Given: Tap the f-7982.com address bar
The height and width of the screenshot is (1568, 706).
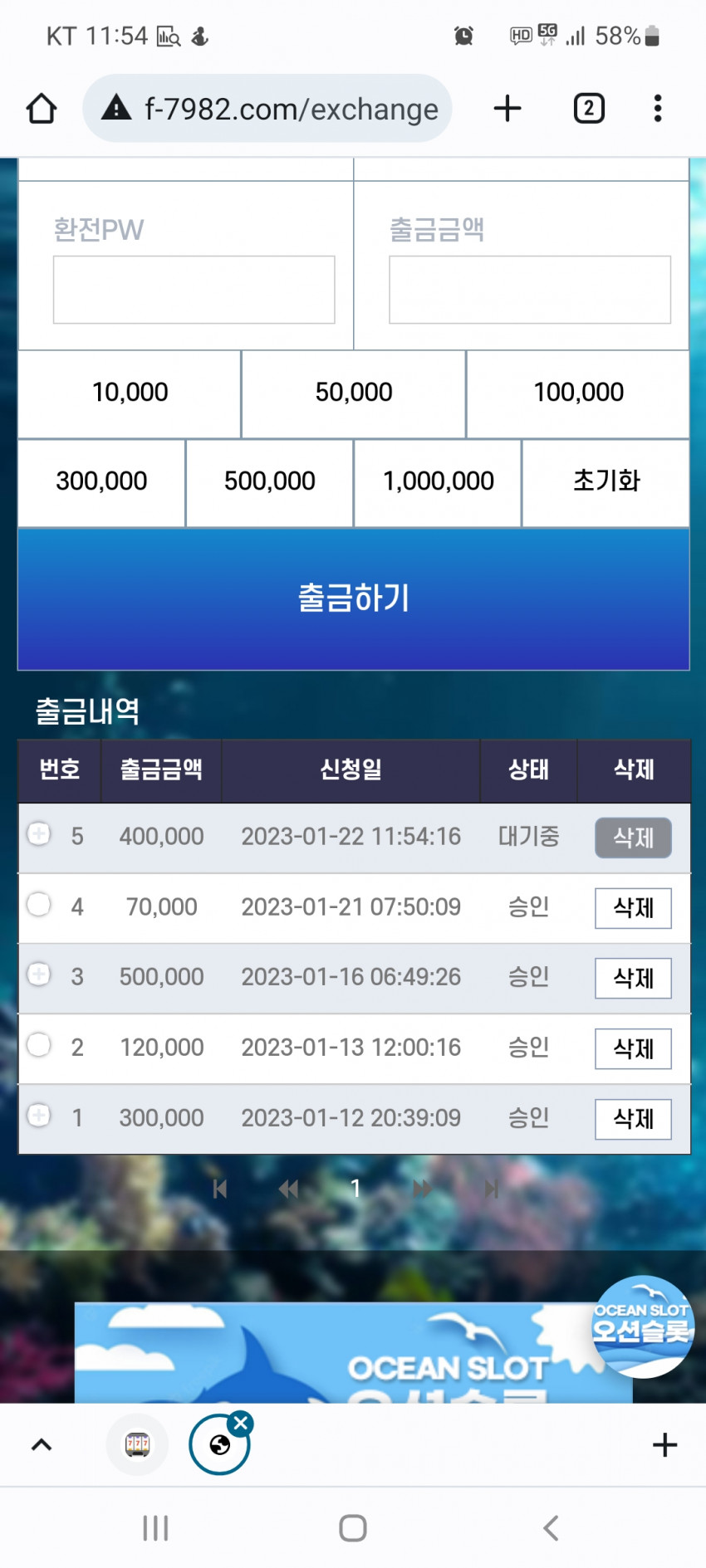Looking at the screenshot, I should 267,109.
